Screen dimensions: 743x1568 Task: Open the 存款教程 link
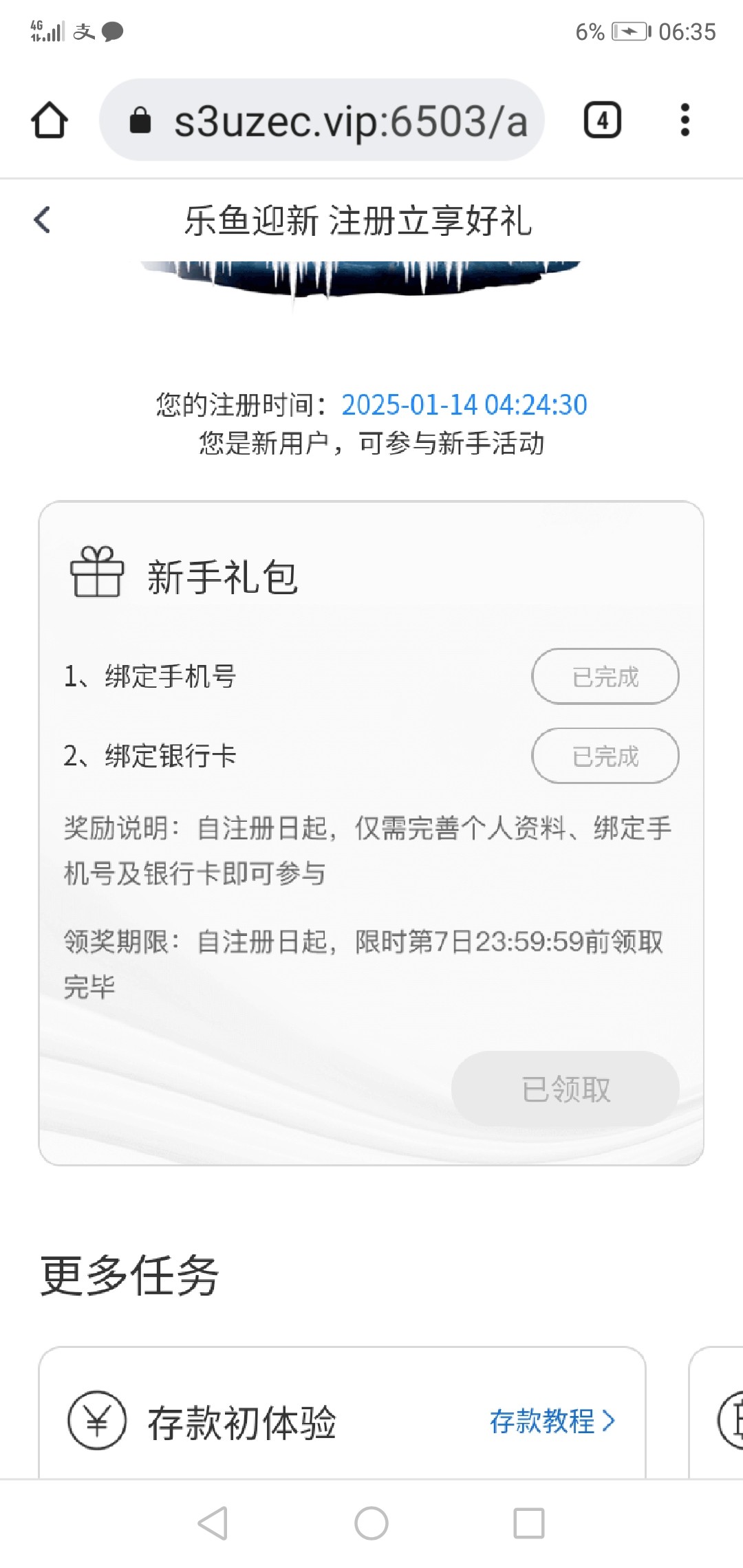[x=551, y=1422]
